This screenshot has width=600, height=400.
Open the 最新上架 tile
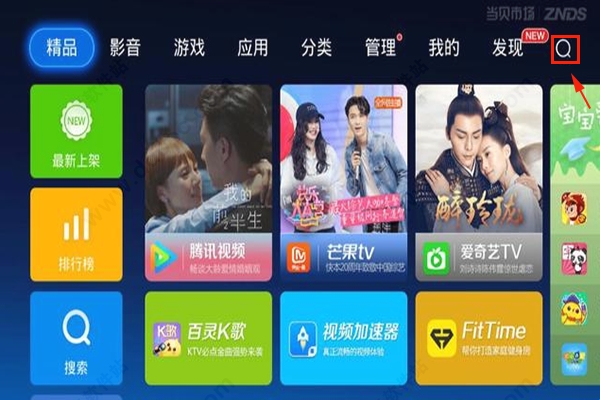(76, 131)
